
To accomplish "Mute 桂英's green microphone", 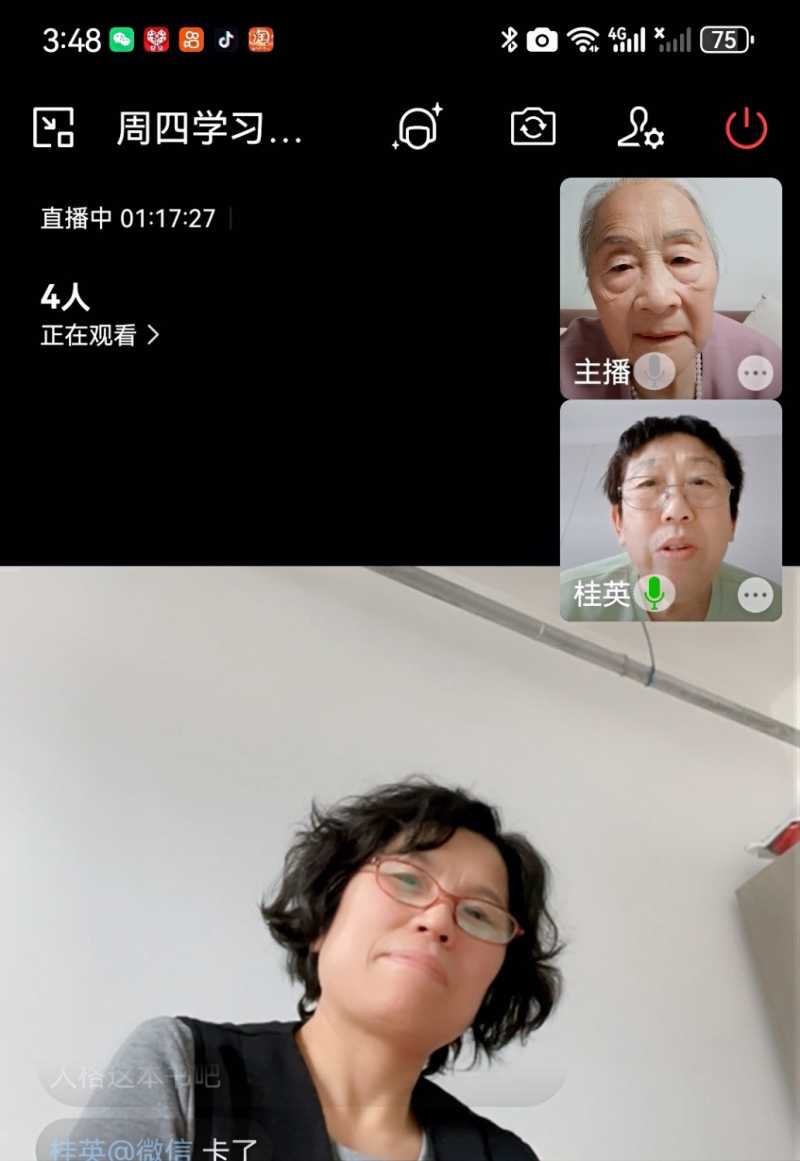I will click(655, 594).
